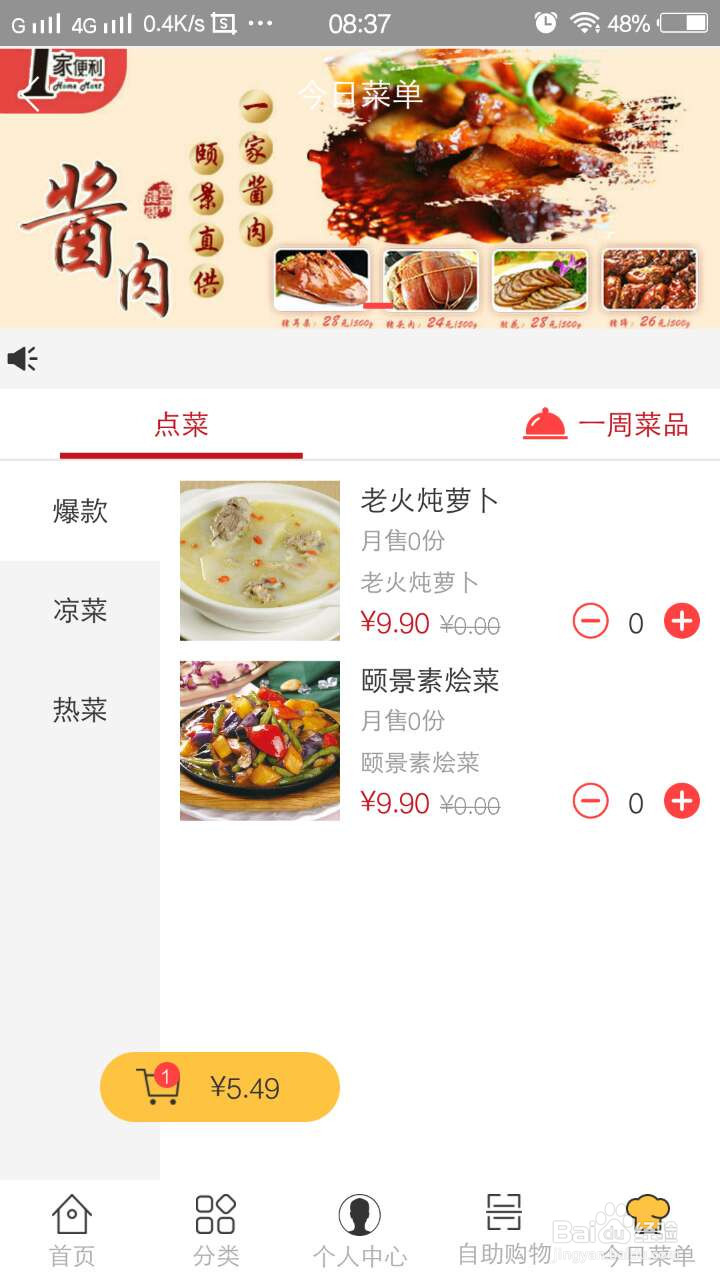Open the 老火炖萝卜 dish name link
This screenshot has height=1280, width=720.
click(x=430, y=500)
